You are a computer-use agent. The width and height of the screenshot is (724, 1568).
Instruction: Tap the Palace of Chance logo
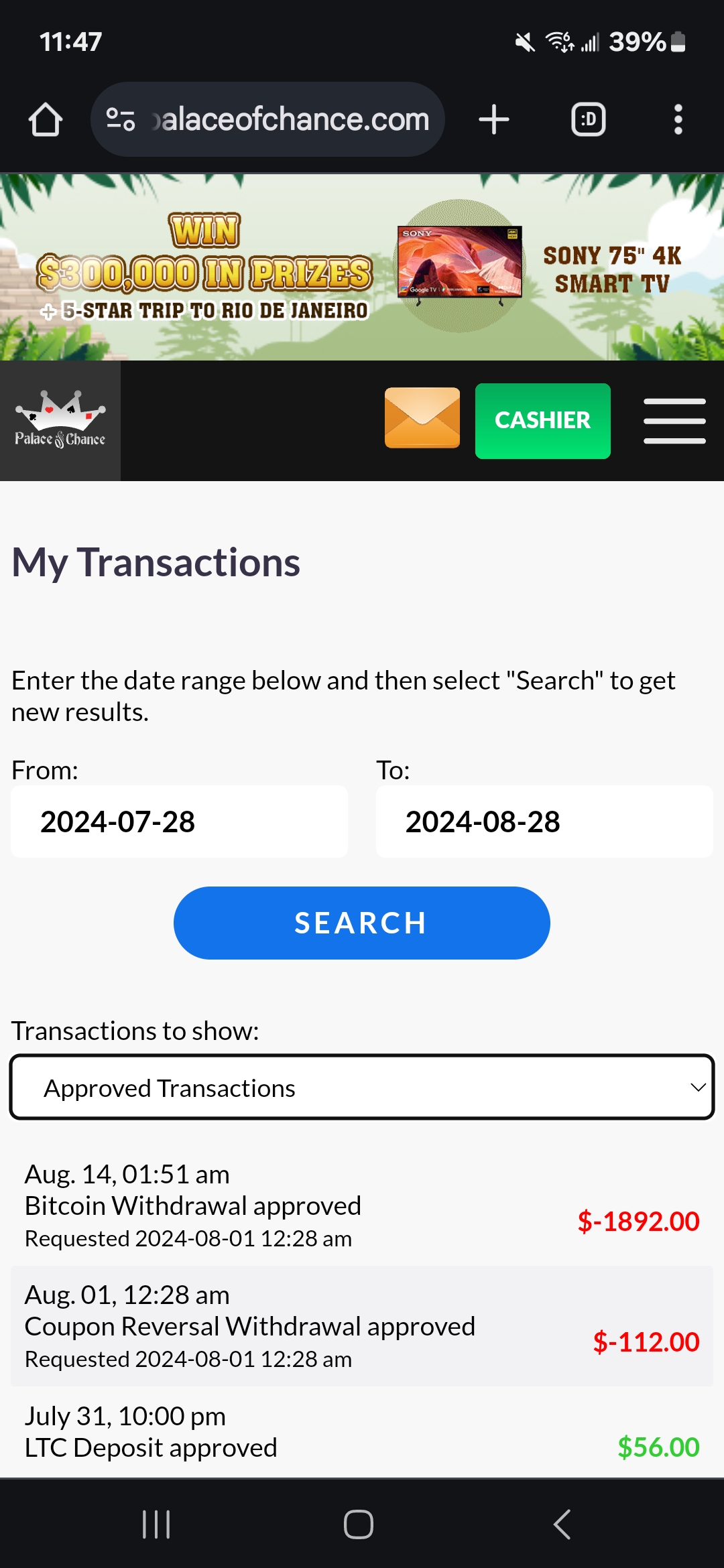pos(60,421)
